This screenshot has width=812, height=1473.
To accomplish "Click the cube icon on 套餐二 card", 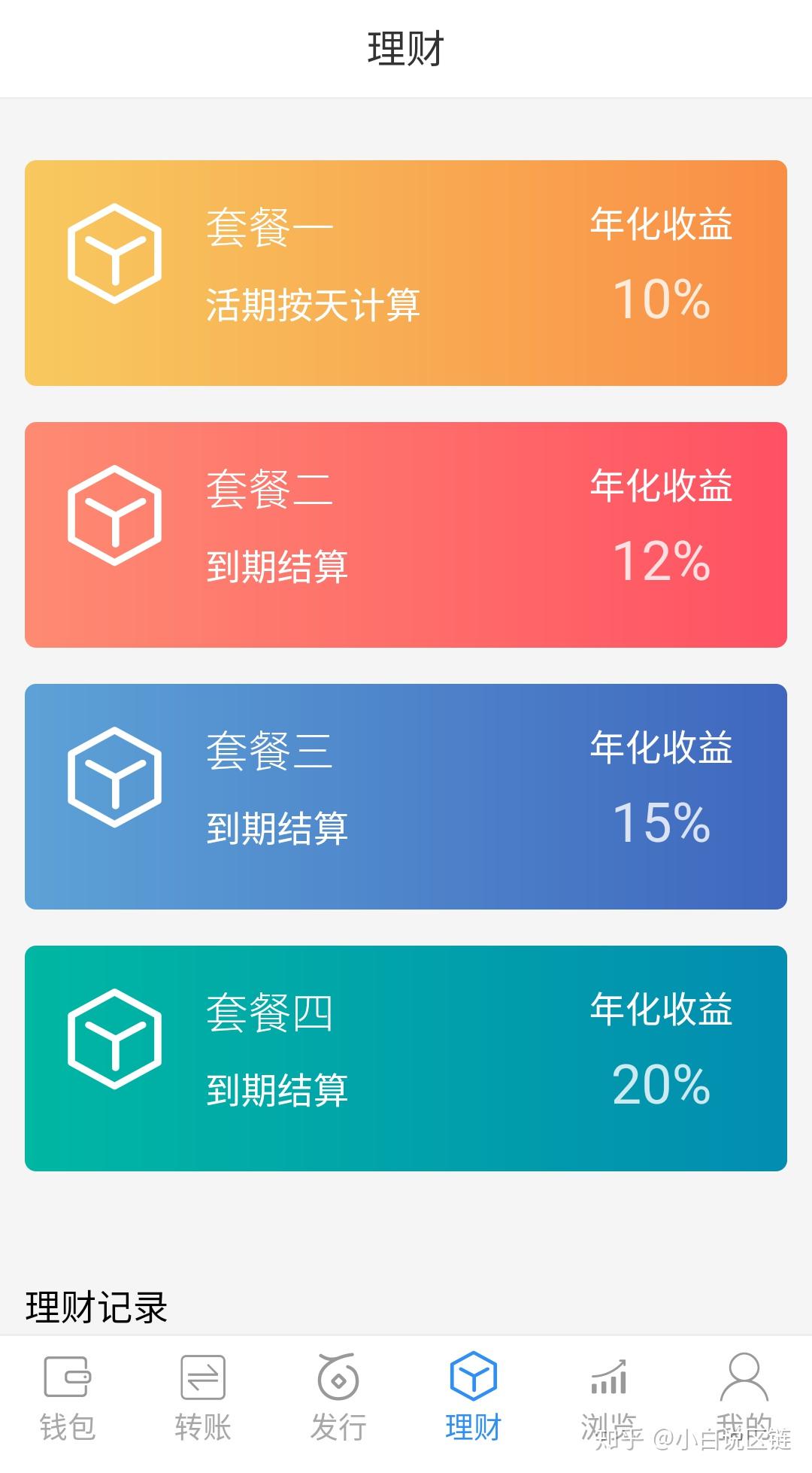I will point(116,515).
